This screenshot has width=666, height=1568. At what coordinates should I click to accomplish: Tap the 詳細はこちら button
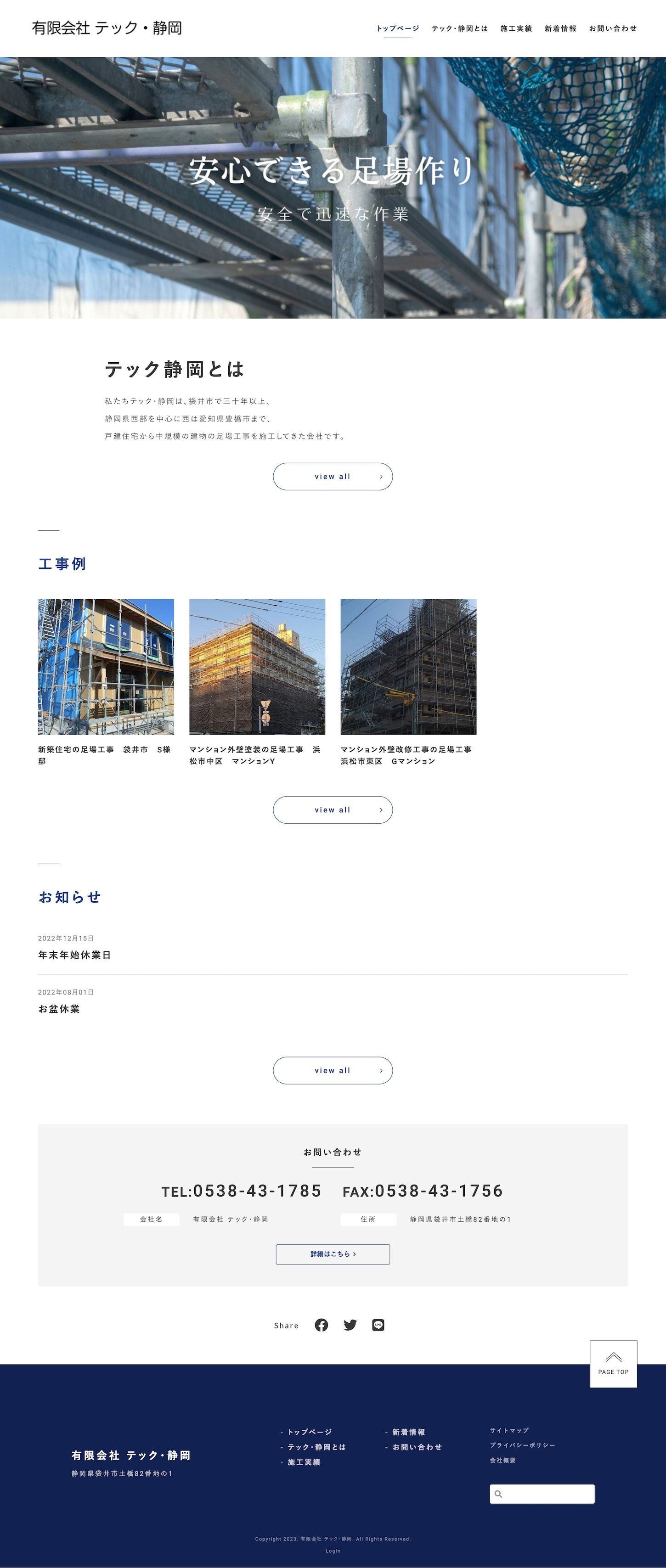tap(333, 1254)
